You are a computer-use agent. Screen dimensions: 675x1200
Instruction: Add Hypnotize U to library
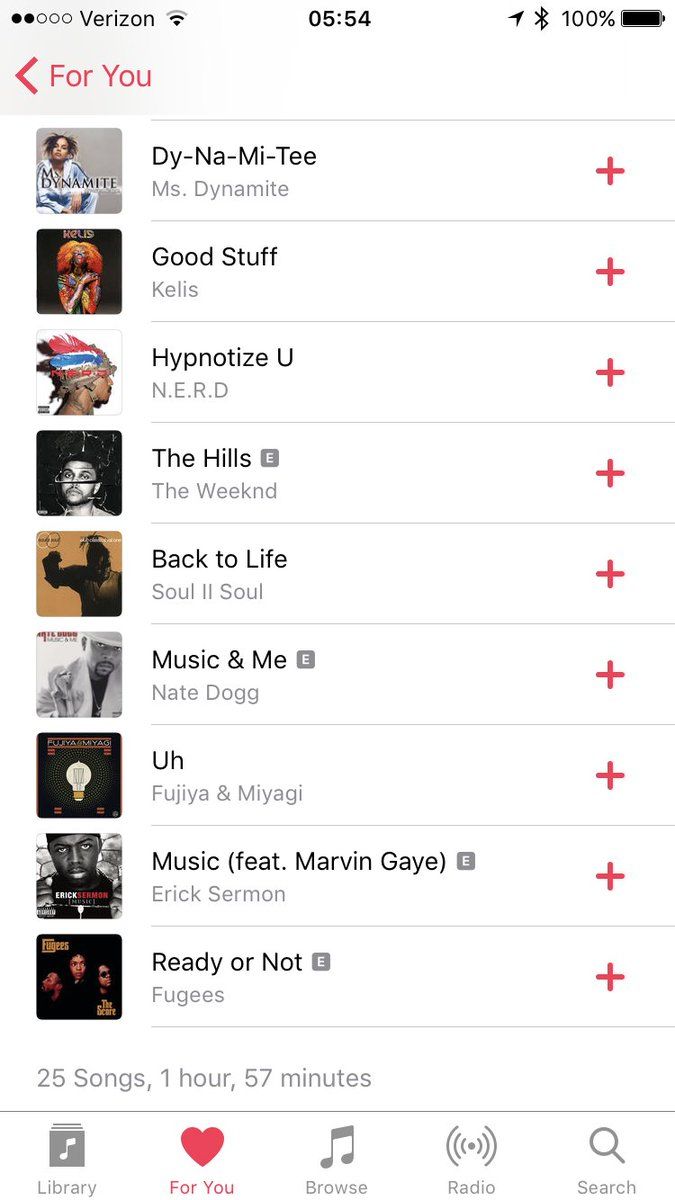point(609,373)
